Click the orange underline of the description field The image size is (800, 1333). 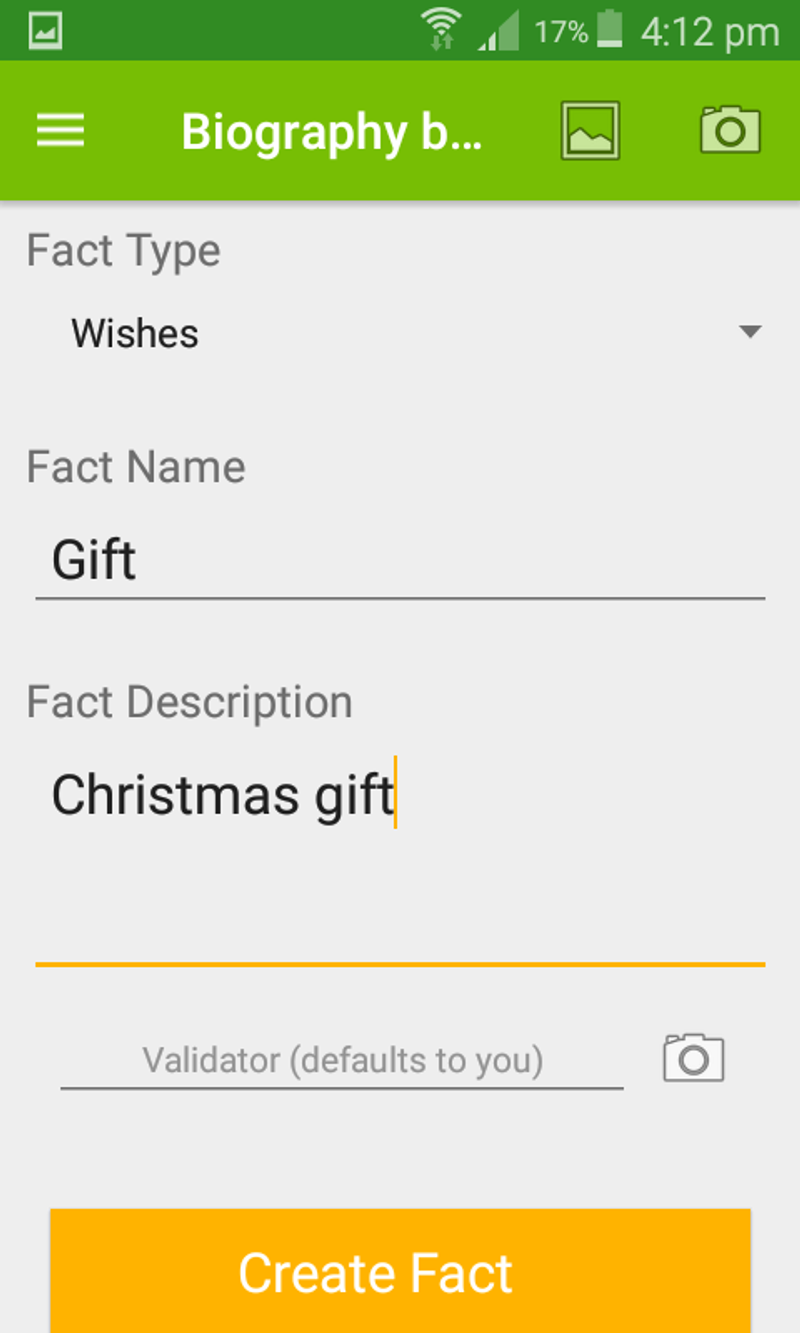(400, 963)
